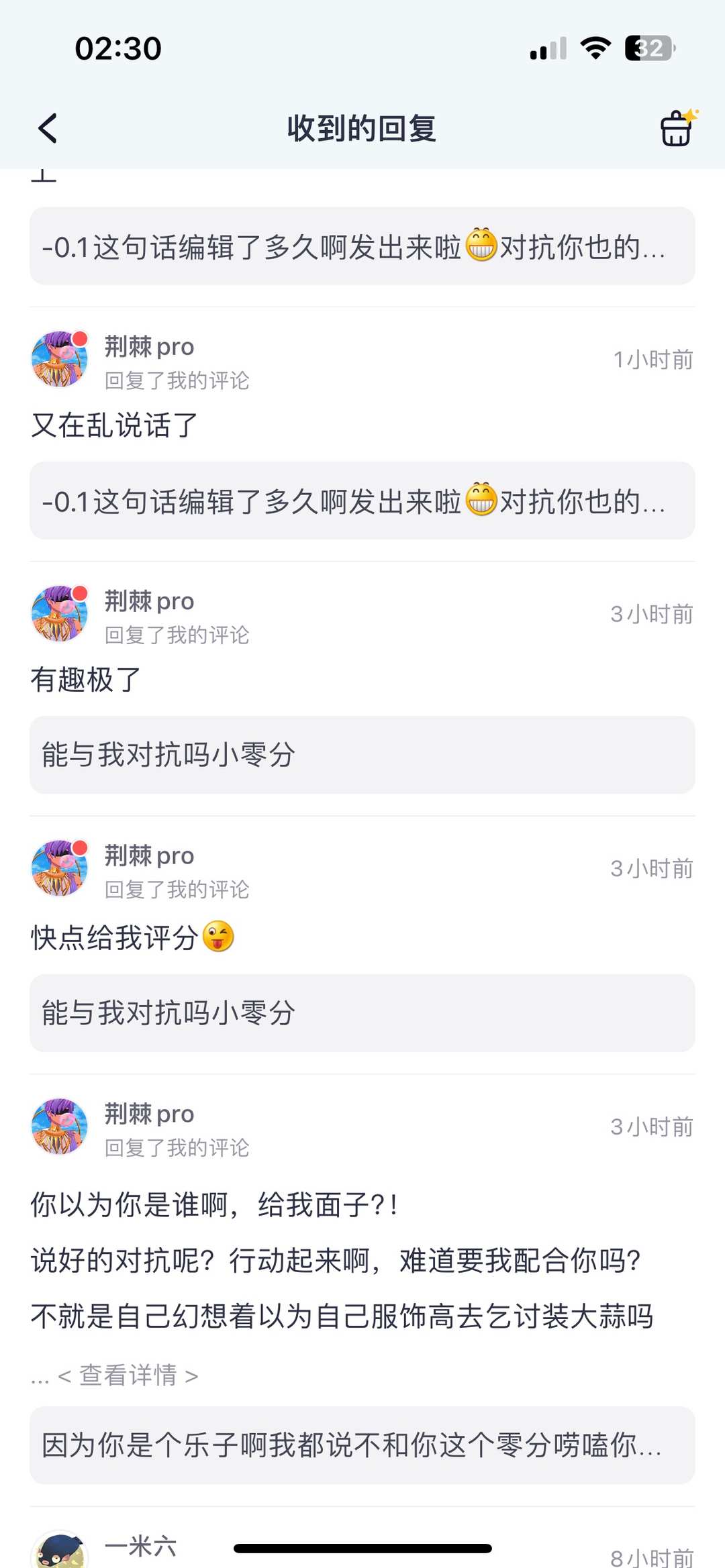The height and width of the screenshot is (1568, 725).
Task: Open the reply from 一米六
Action: (141, 1547)
